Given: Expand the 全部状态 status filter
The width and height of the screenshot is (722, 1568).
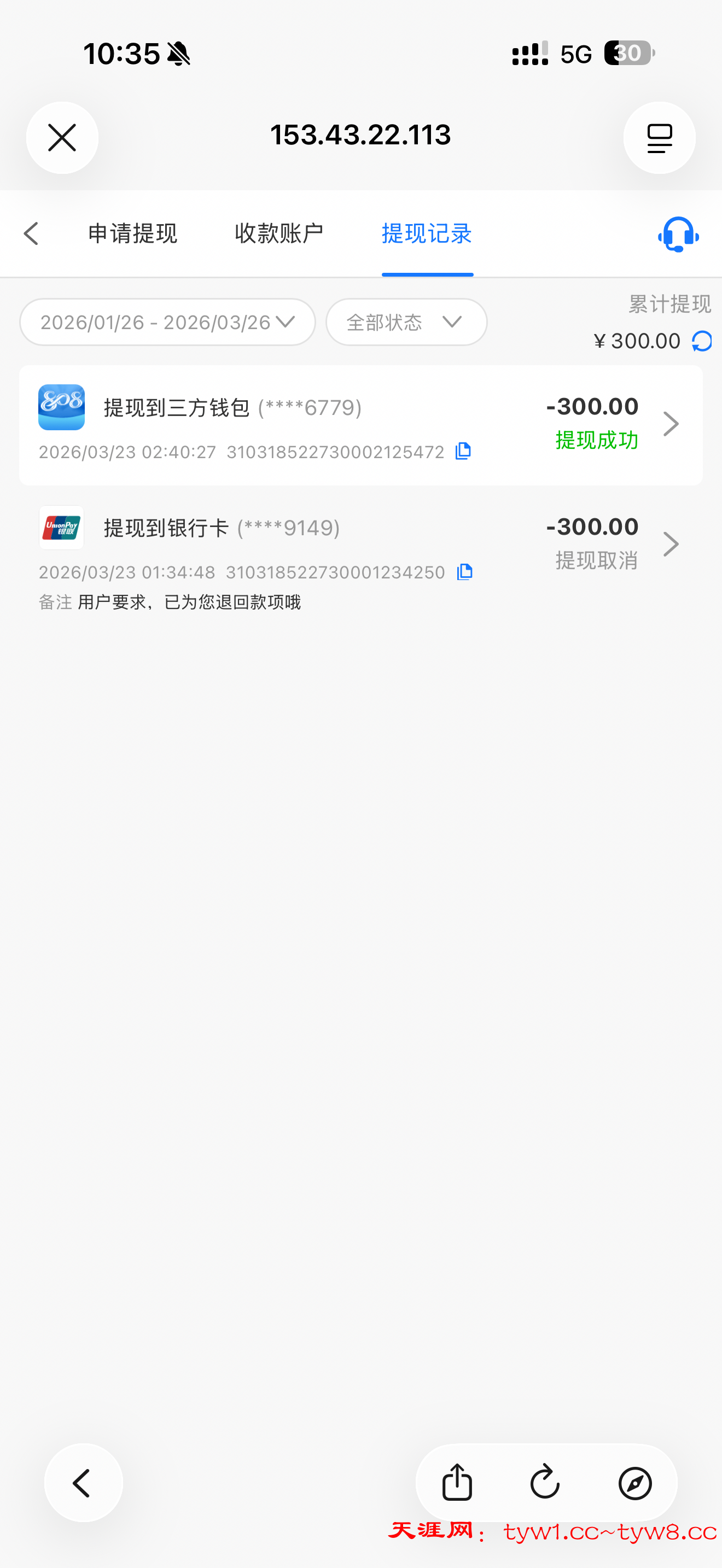Looking at the screenshot, I should [x=406, y=322].
